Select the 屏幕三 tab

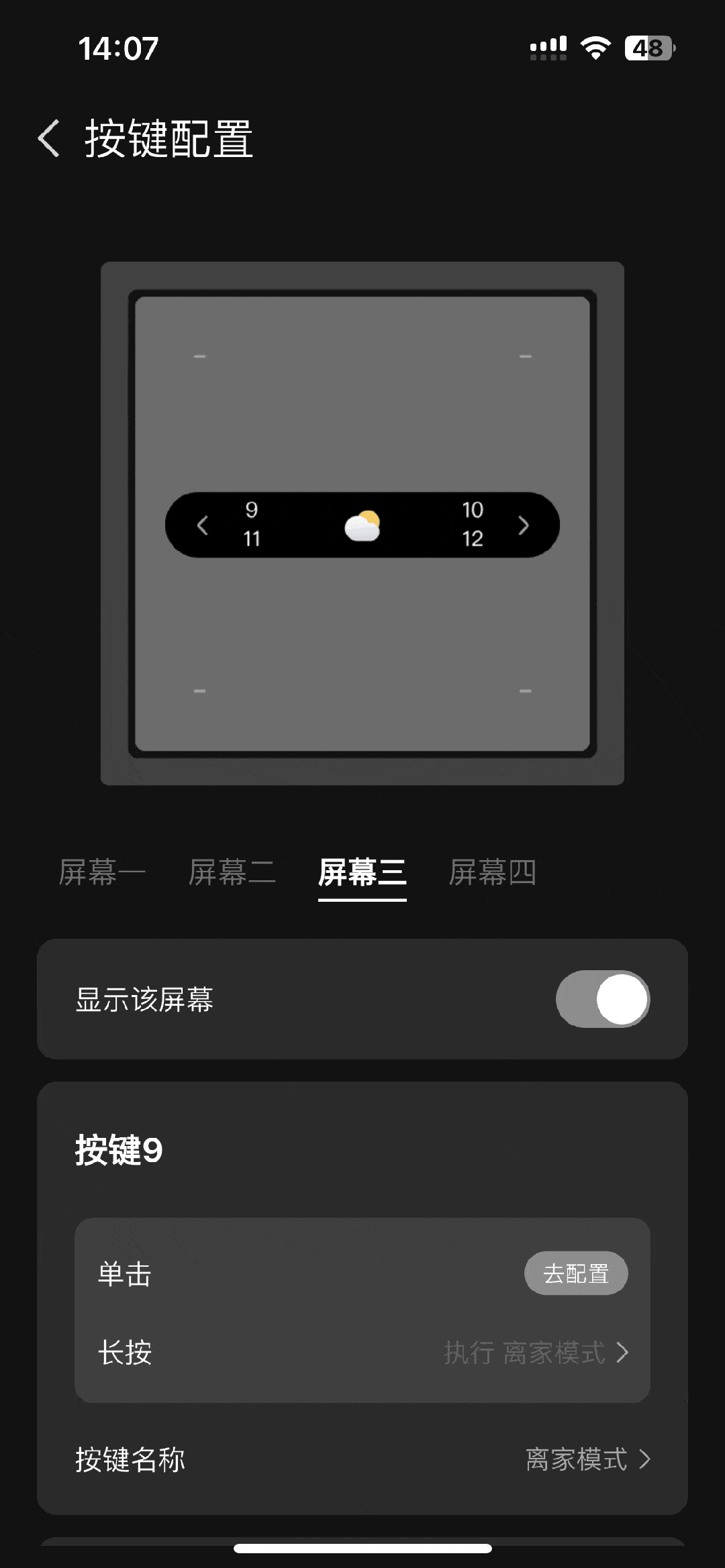(362, 872)
